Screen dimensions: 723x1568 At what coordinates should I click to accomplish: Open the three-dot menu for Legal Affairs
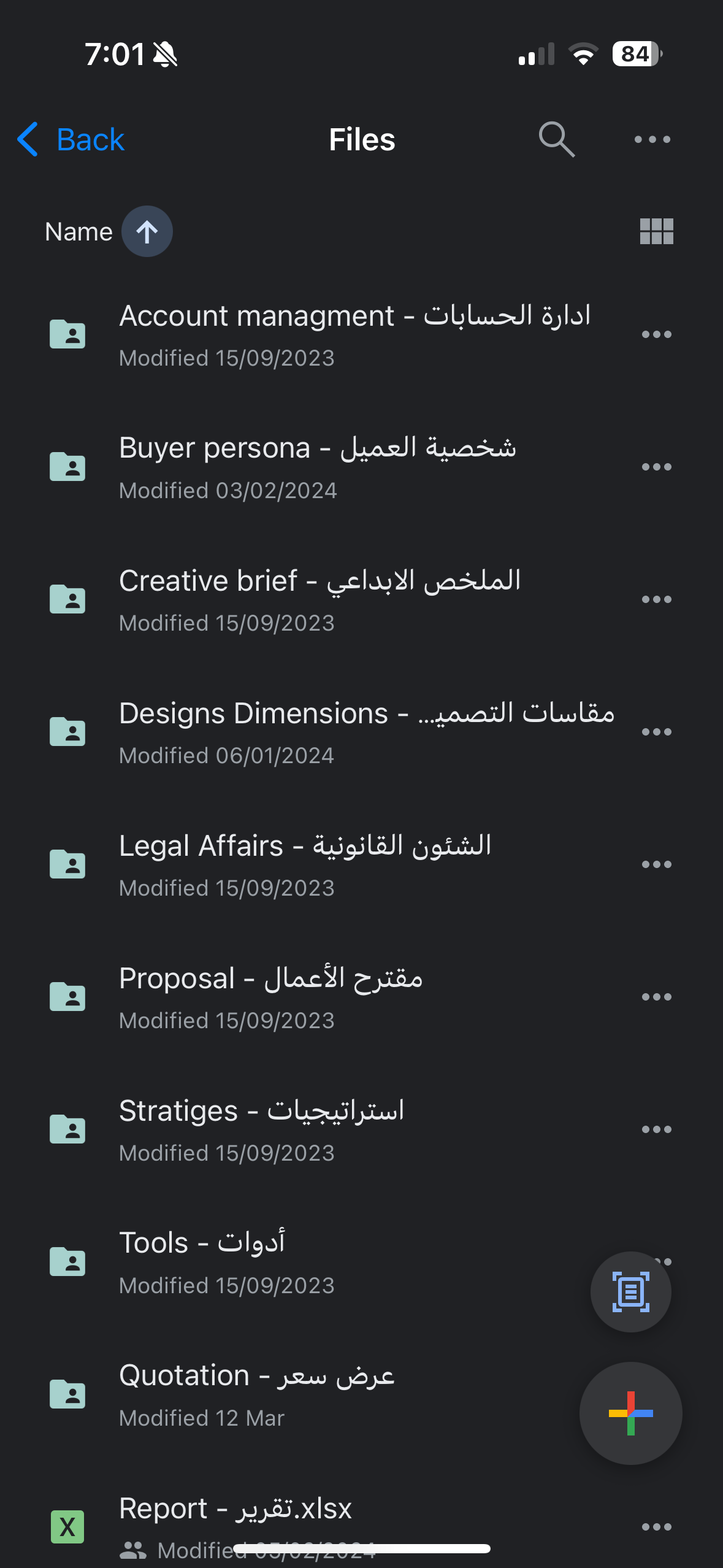tap(656, 864)
